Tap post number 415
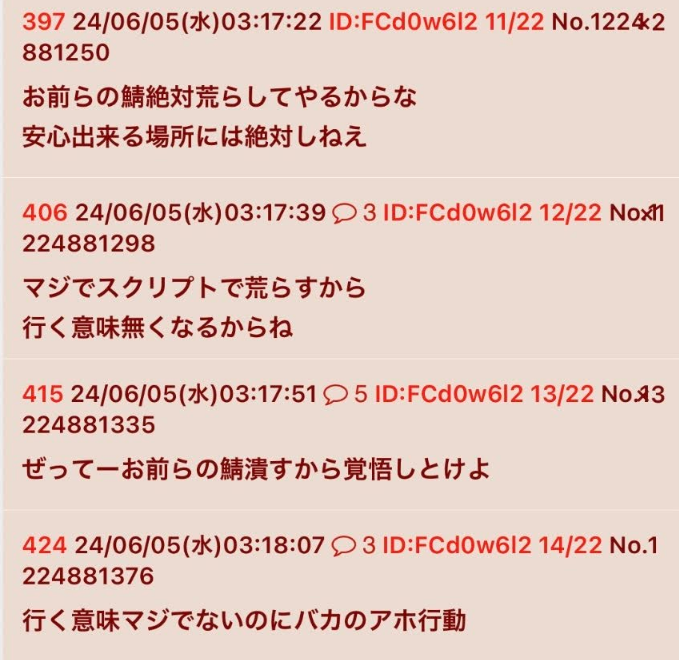Viewport: 679px width, 660px height. (x=44, y=394)
